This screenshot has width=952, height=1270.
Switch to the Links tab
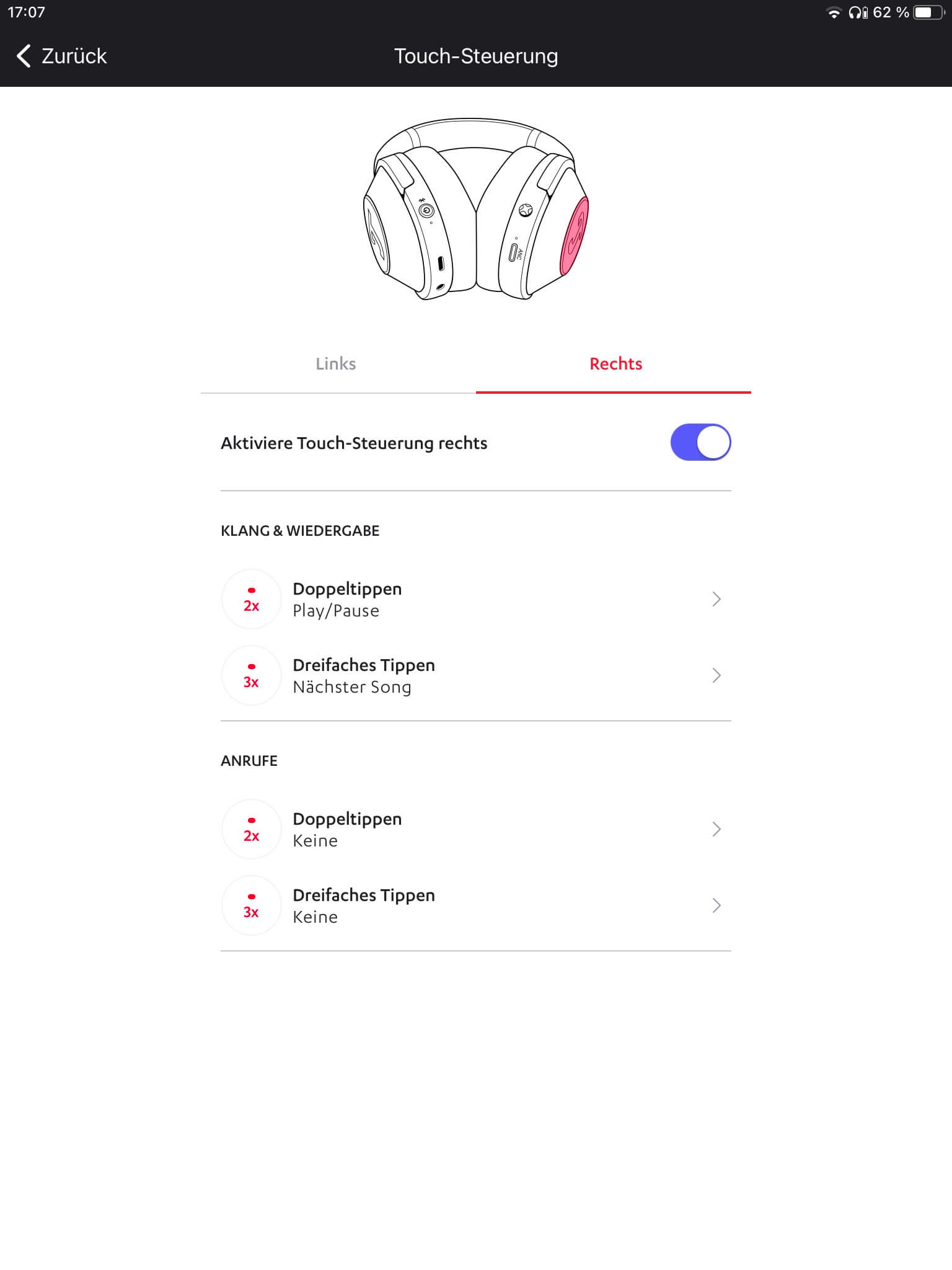coord(336,364)
